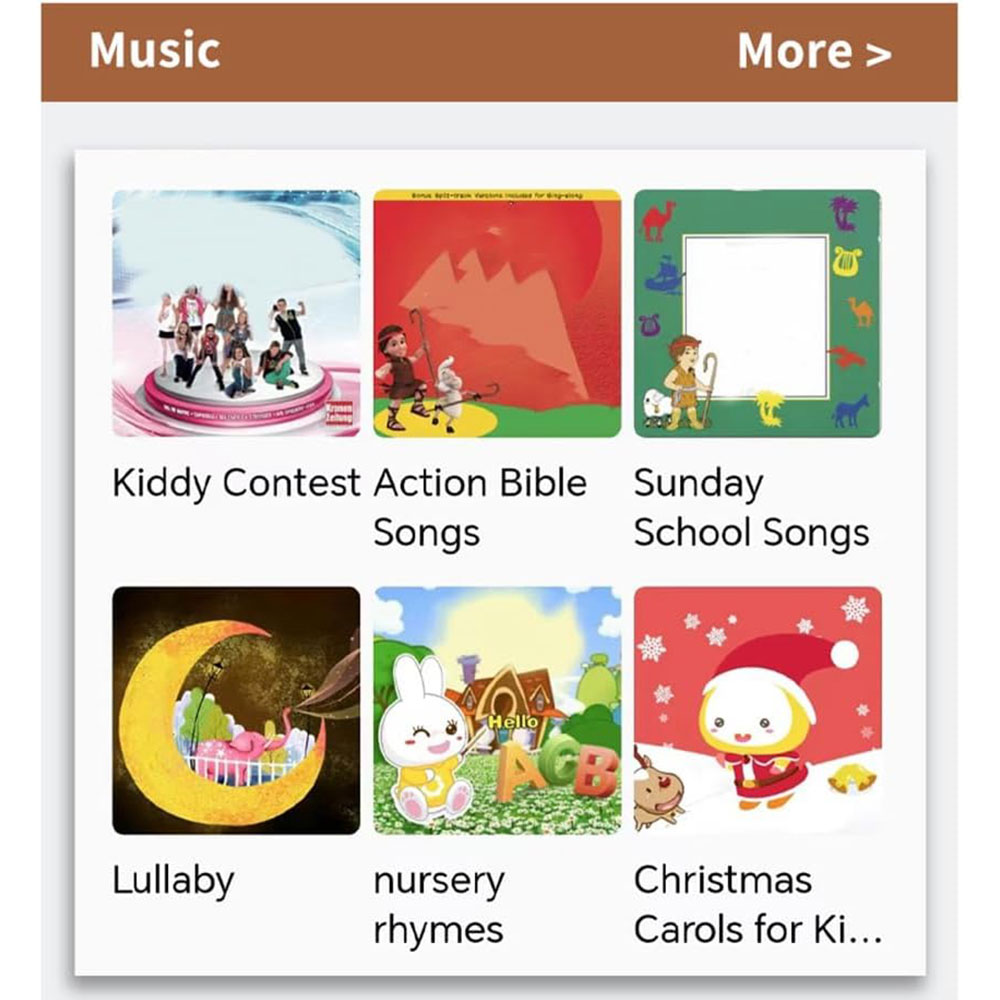Select the Action Bible Songs album

[x=497, y=314]
